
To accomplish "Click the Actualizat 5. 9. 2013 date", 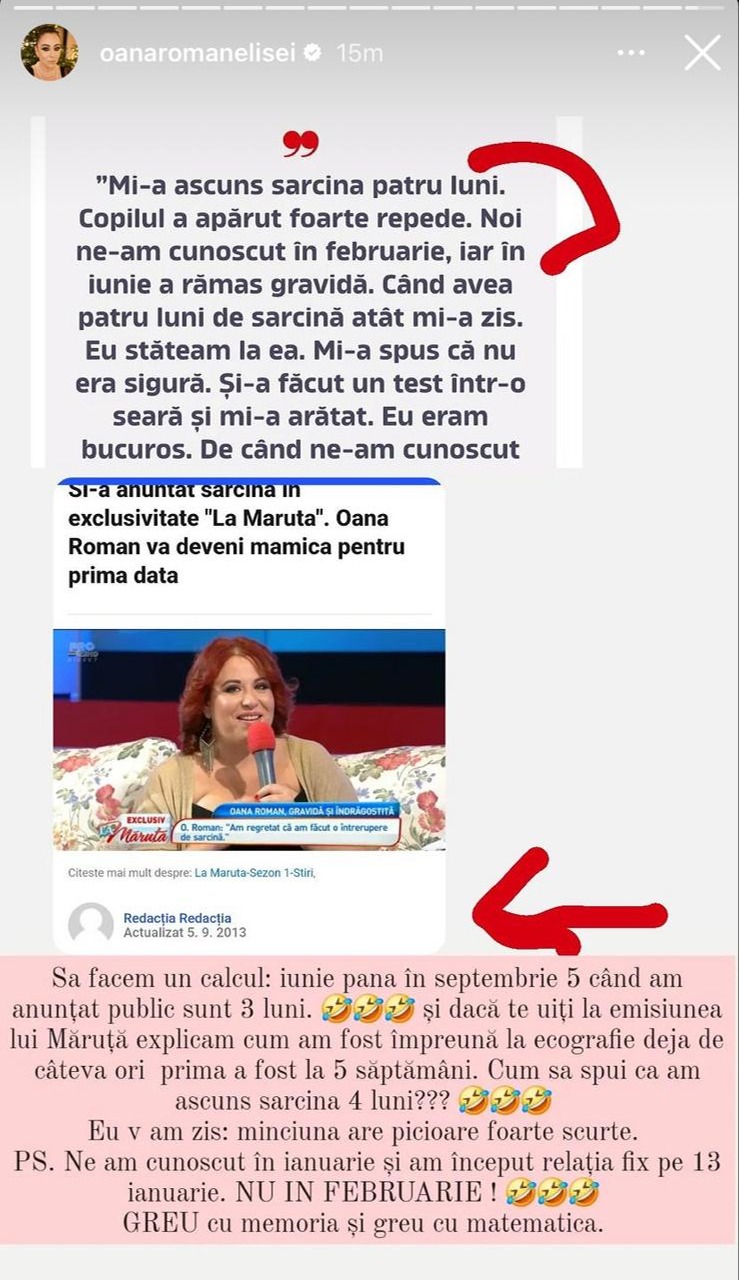I will point(186,932).
